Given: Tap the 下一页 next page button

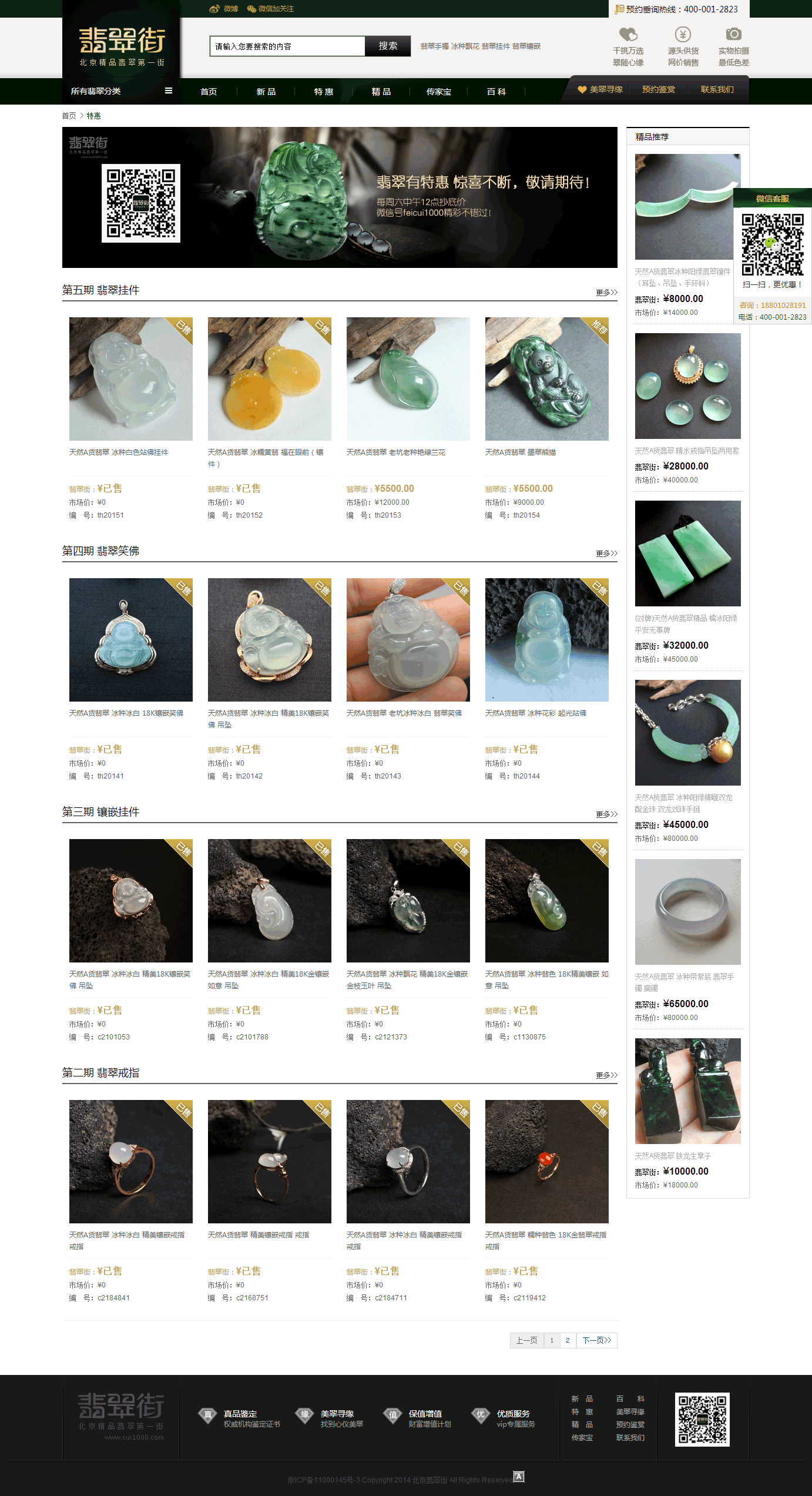Looking at the screenshot, I should pos(596,1340).
